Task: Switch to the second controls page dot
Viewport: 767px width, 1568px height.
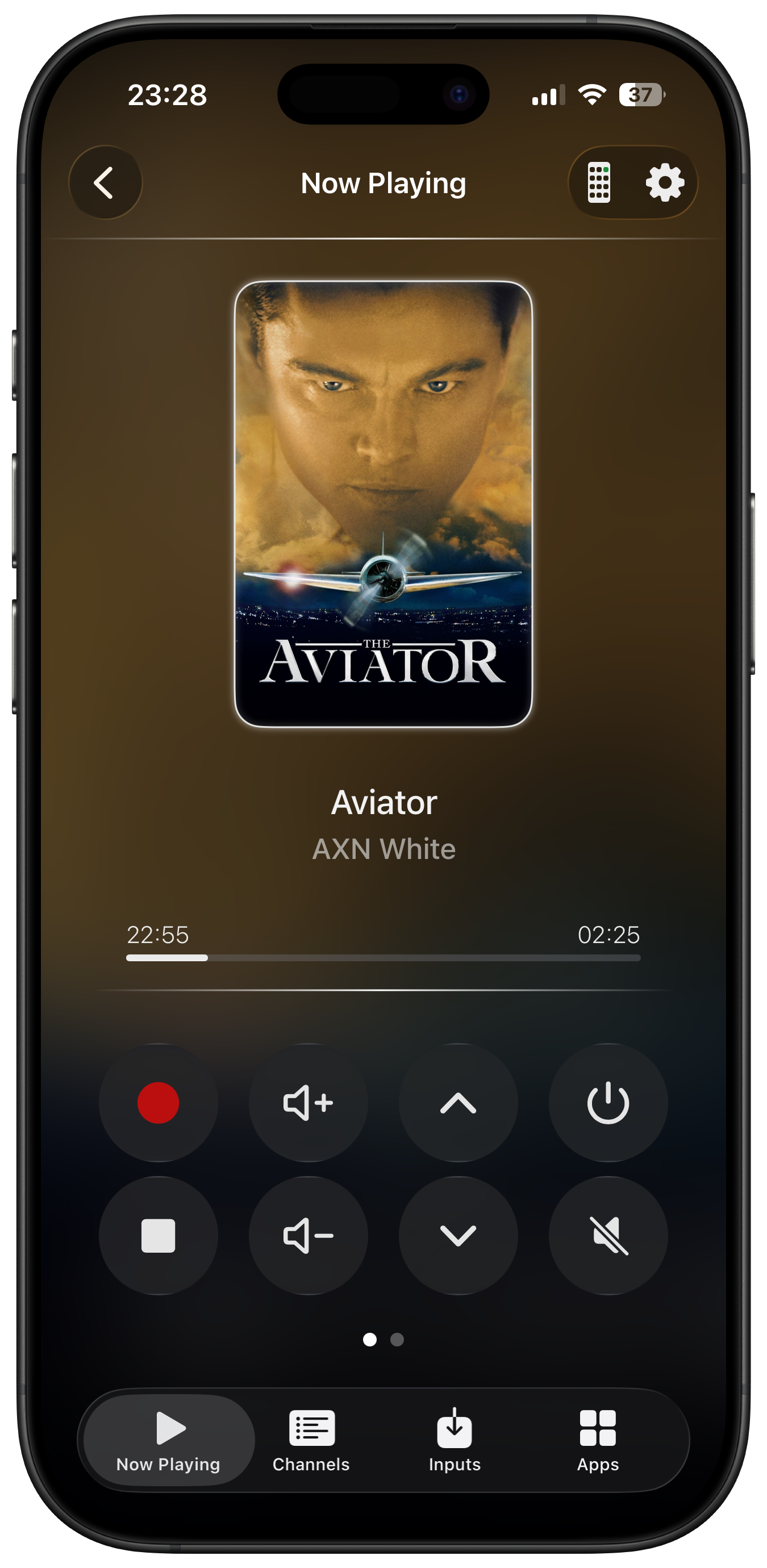Action: [397, 1340]
